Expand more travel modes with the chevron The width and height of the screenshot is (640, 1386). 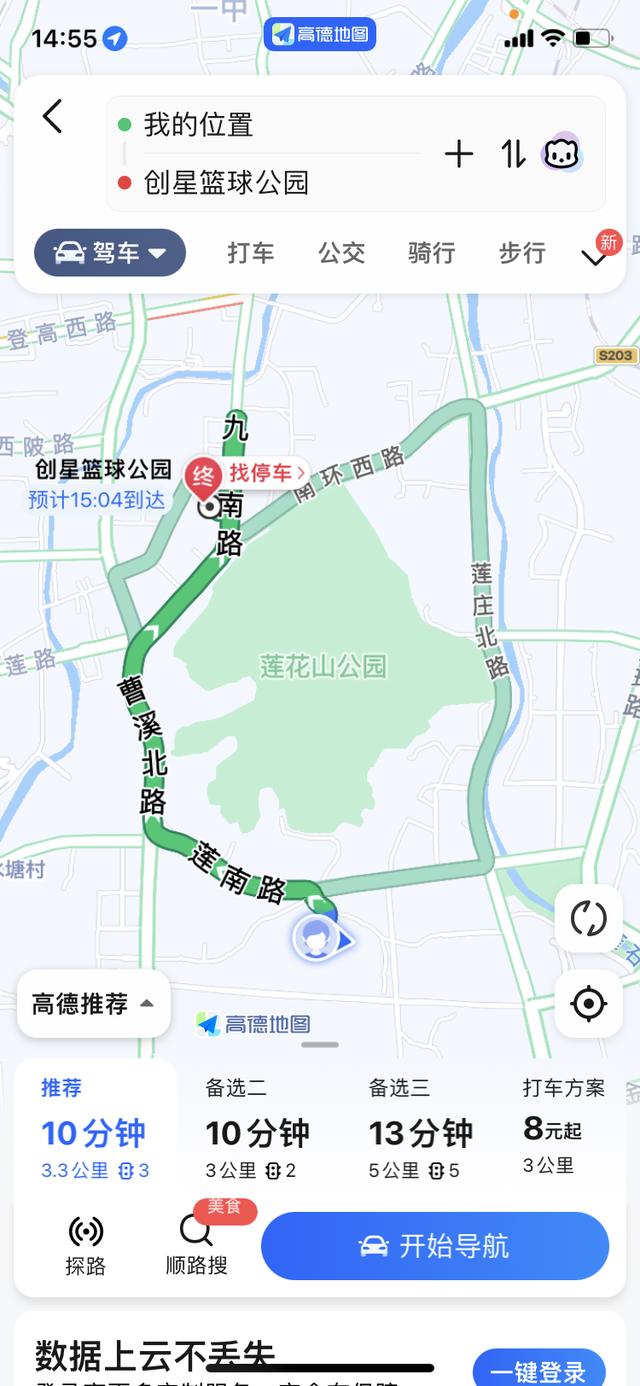595,257
